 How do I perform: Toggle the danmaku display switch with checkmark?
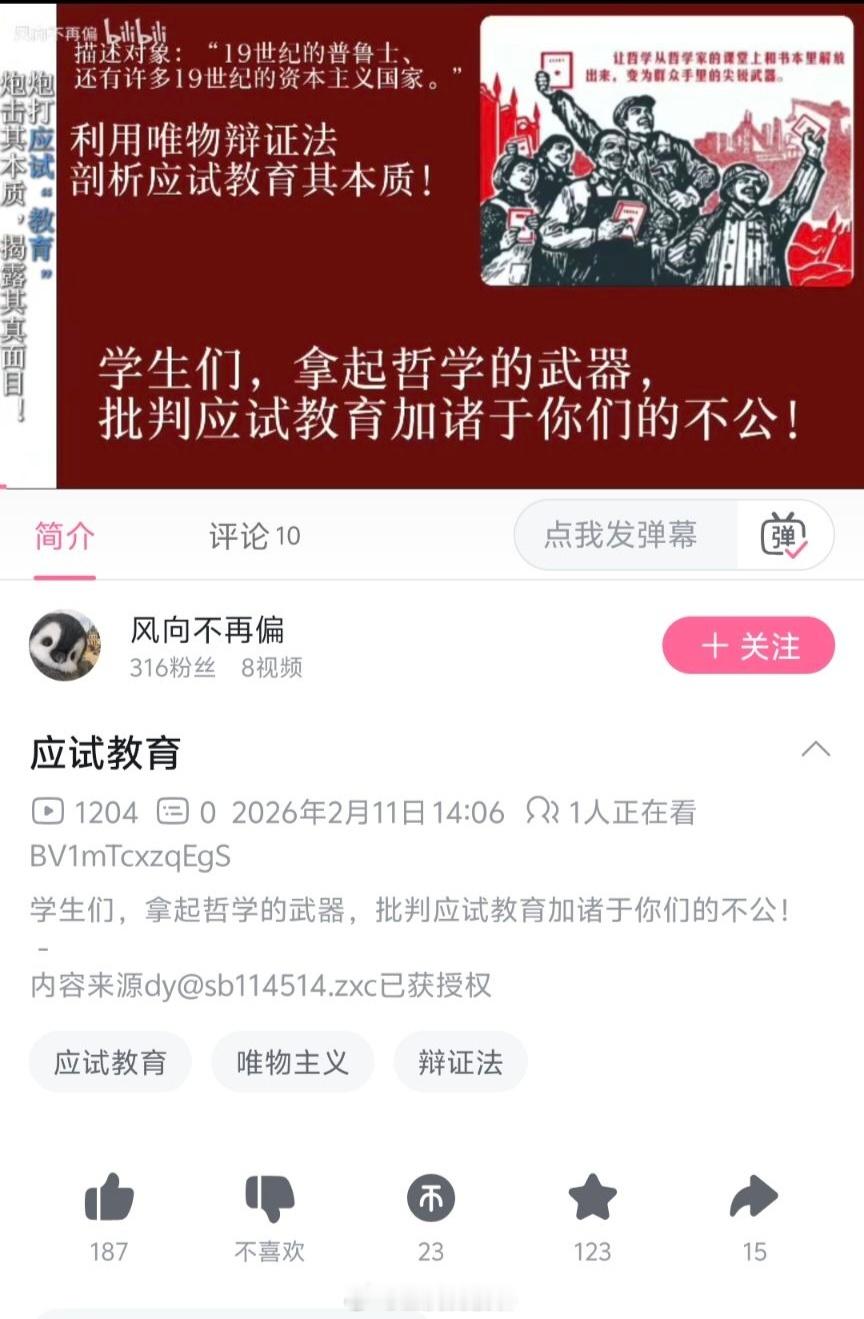pos(788,536)
